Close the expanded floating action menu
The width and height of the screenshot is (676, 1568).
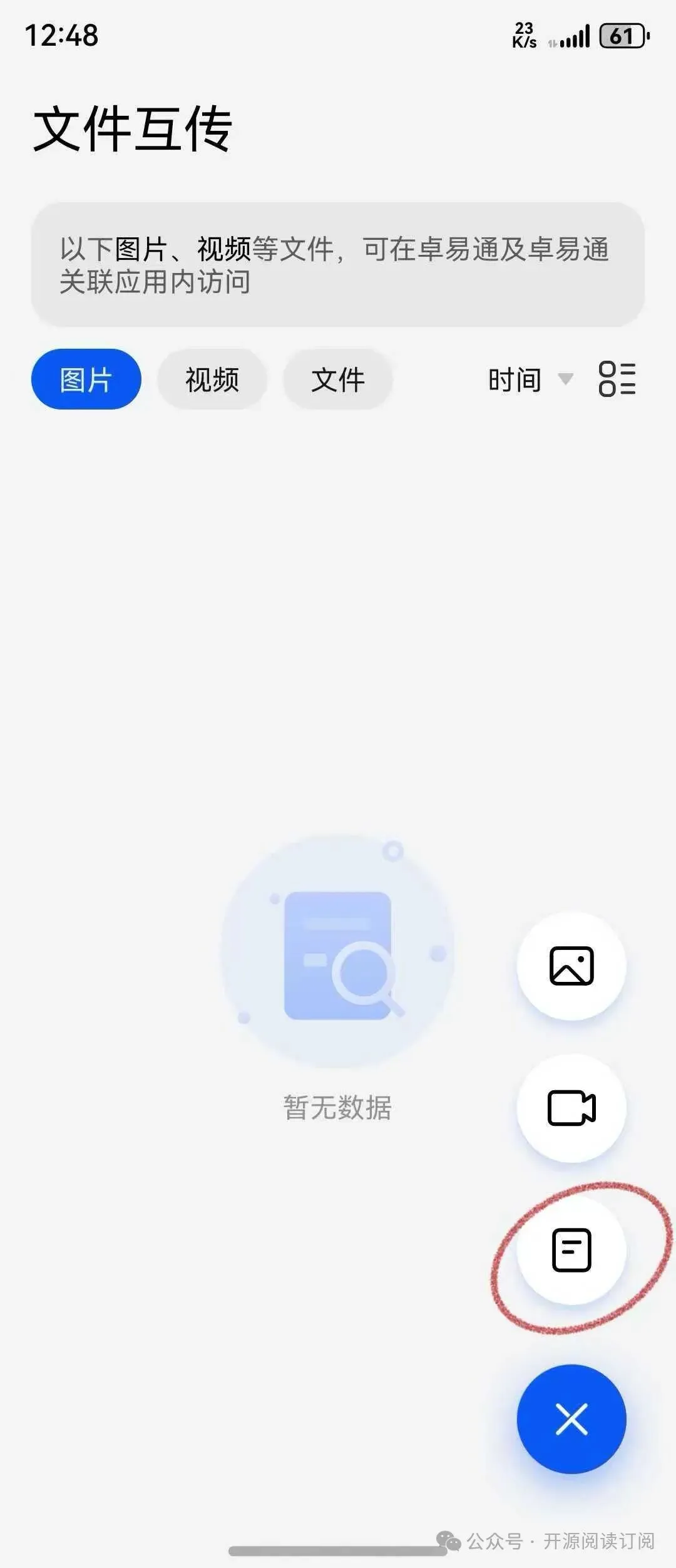click(571, 1420)
